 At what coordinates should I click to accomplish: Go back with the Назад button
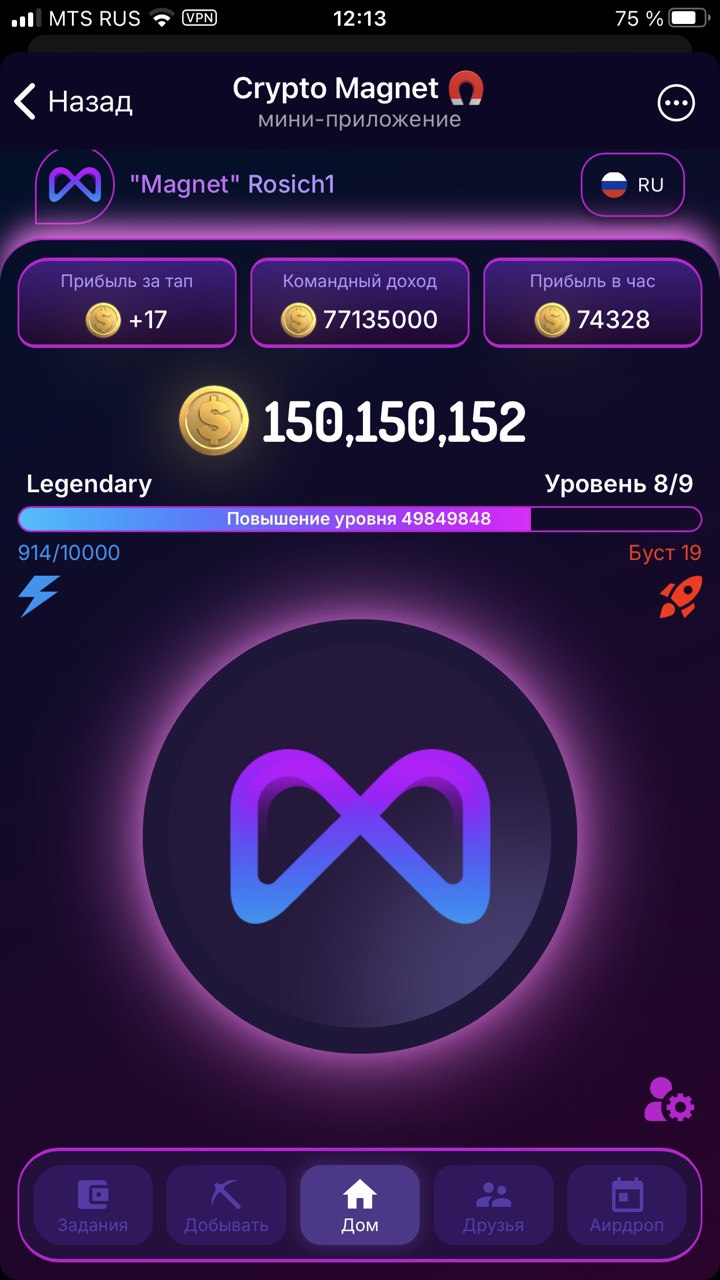pos(74,102)
